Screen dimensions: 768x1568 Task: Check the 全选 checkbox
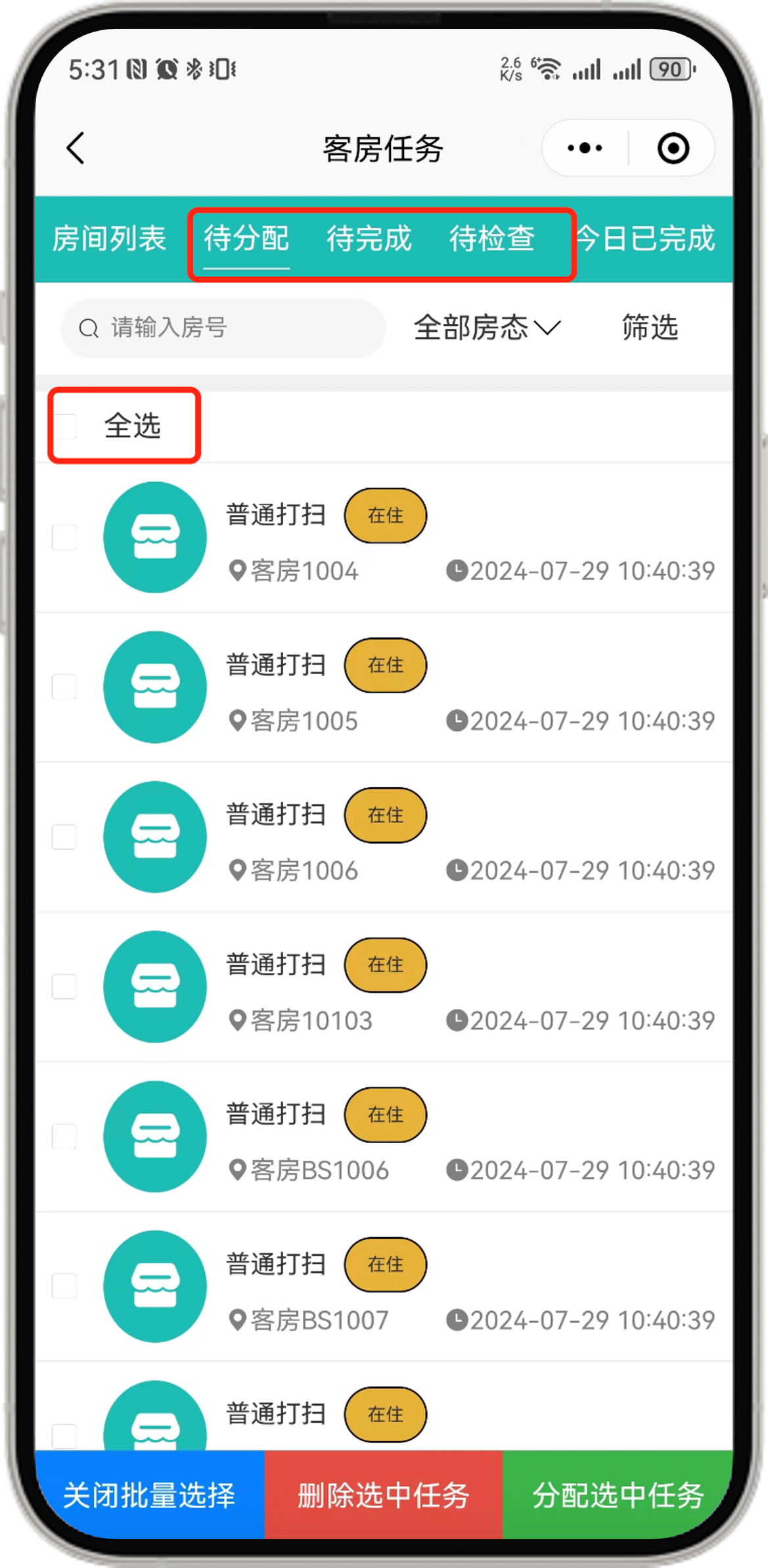click(65, 426)
